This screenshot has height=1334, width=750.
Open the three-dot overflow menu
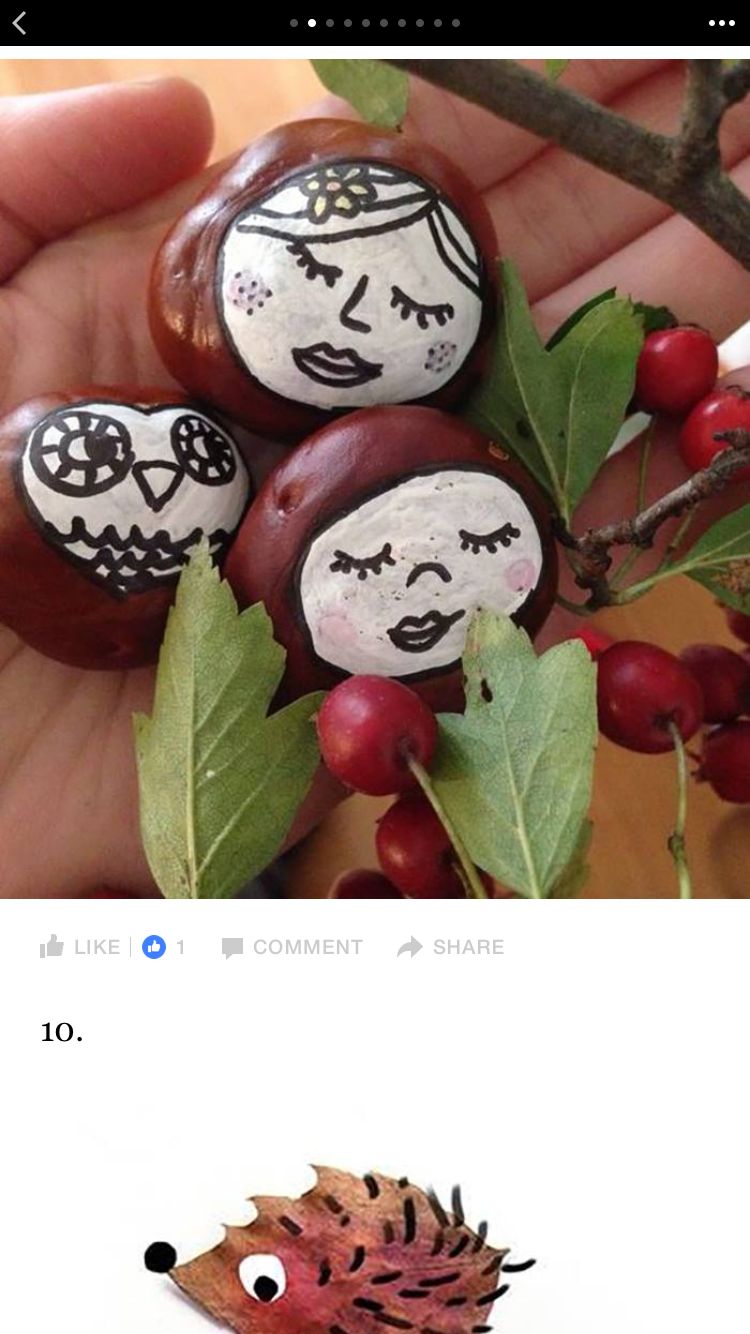point(721,23)
